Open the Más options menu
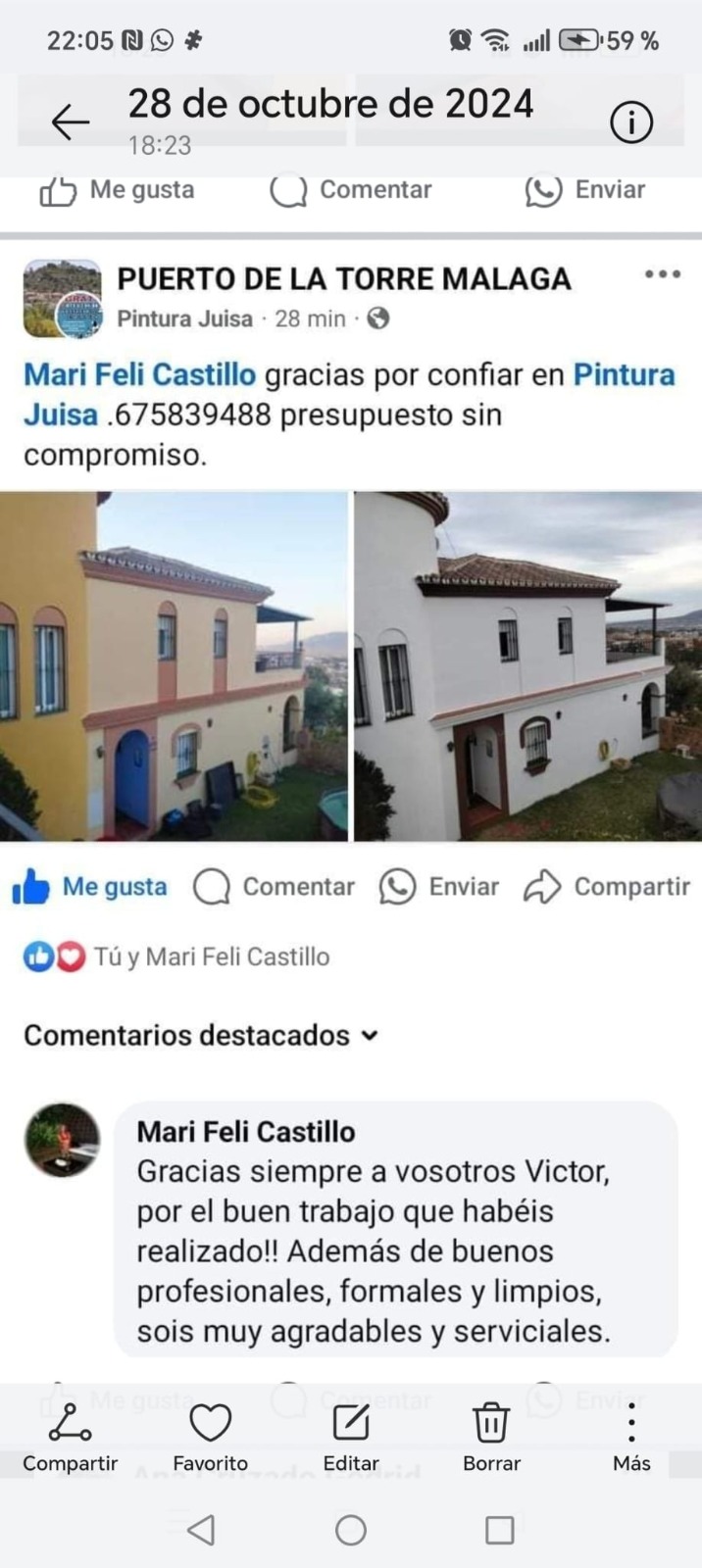Image resolution: width=702 pixels, height=1568 pixels. [x=631, y=1436]
